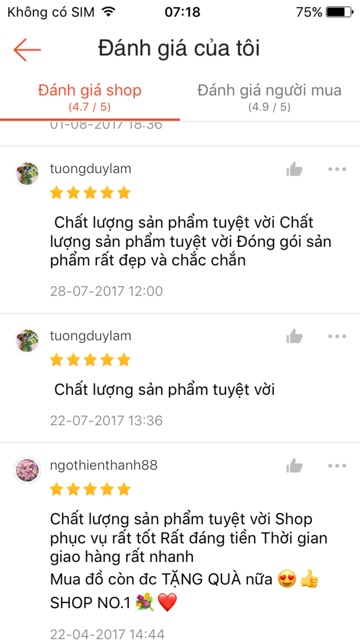Viewport: 360px width, 640px height.
Task: Open ngothienthanh88's profile avatar
Action: (27, 470)
